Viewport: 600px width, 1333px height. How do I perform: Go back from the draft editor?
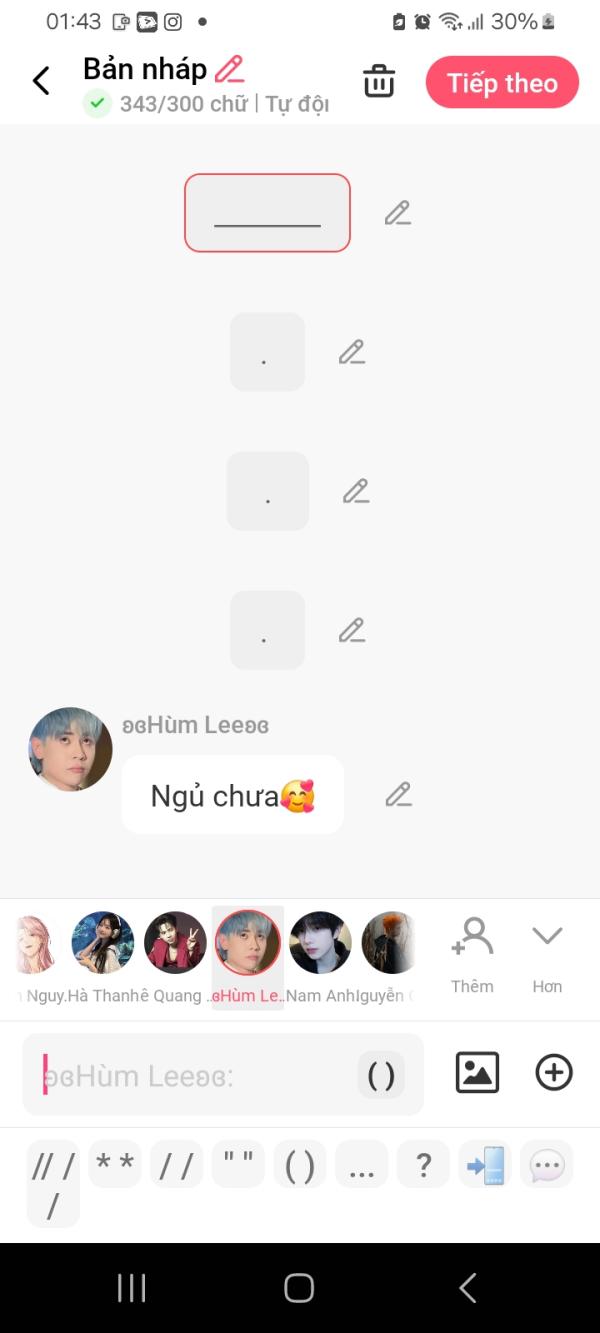(41, 81)
